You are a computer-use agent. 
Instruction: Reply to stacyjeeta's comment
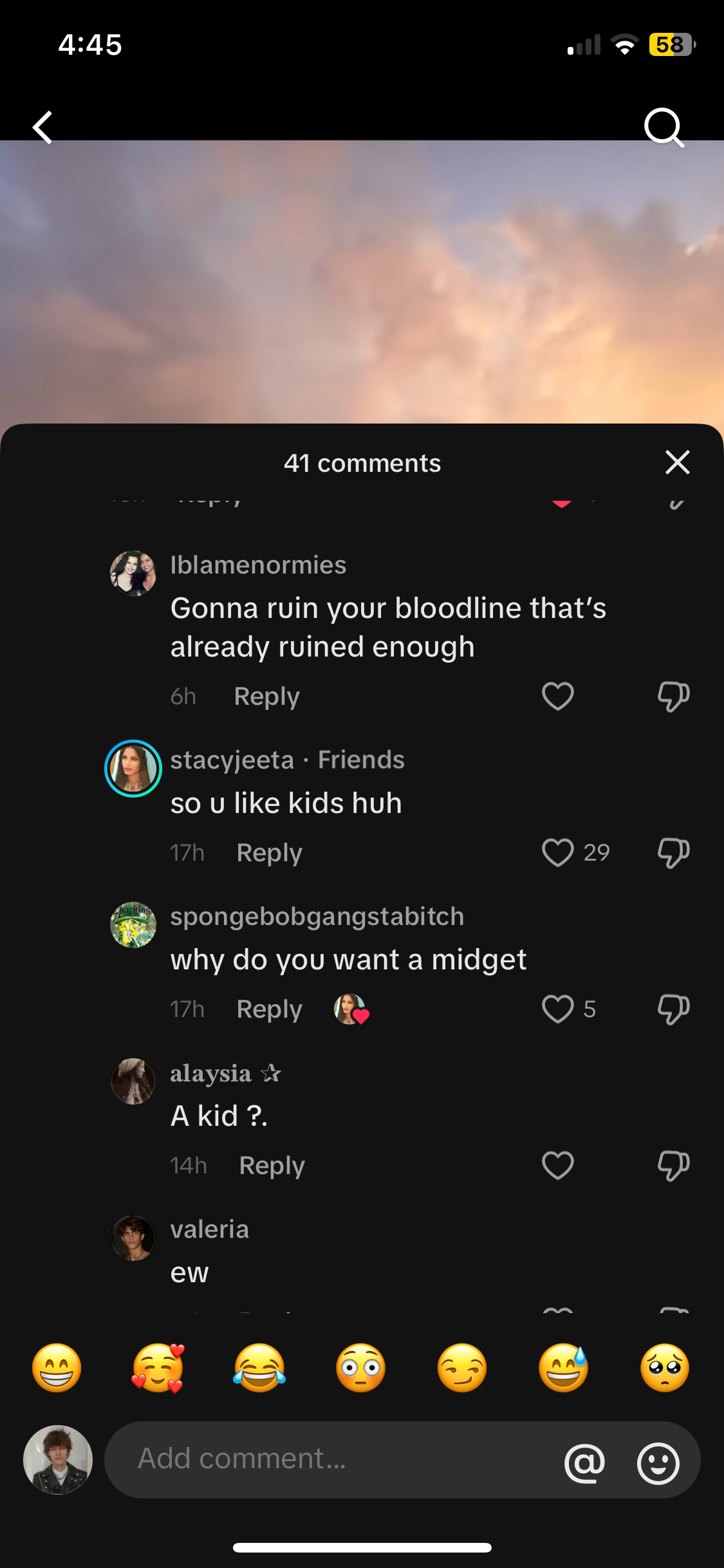tap(269, 853)
